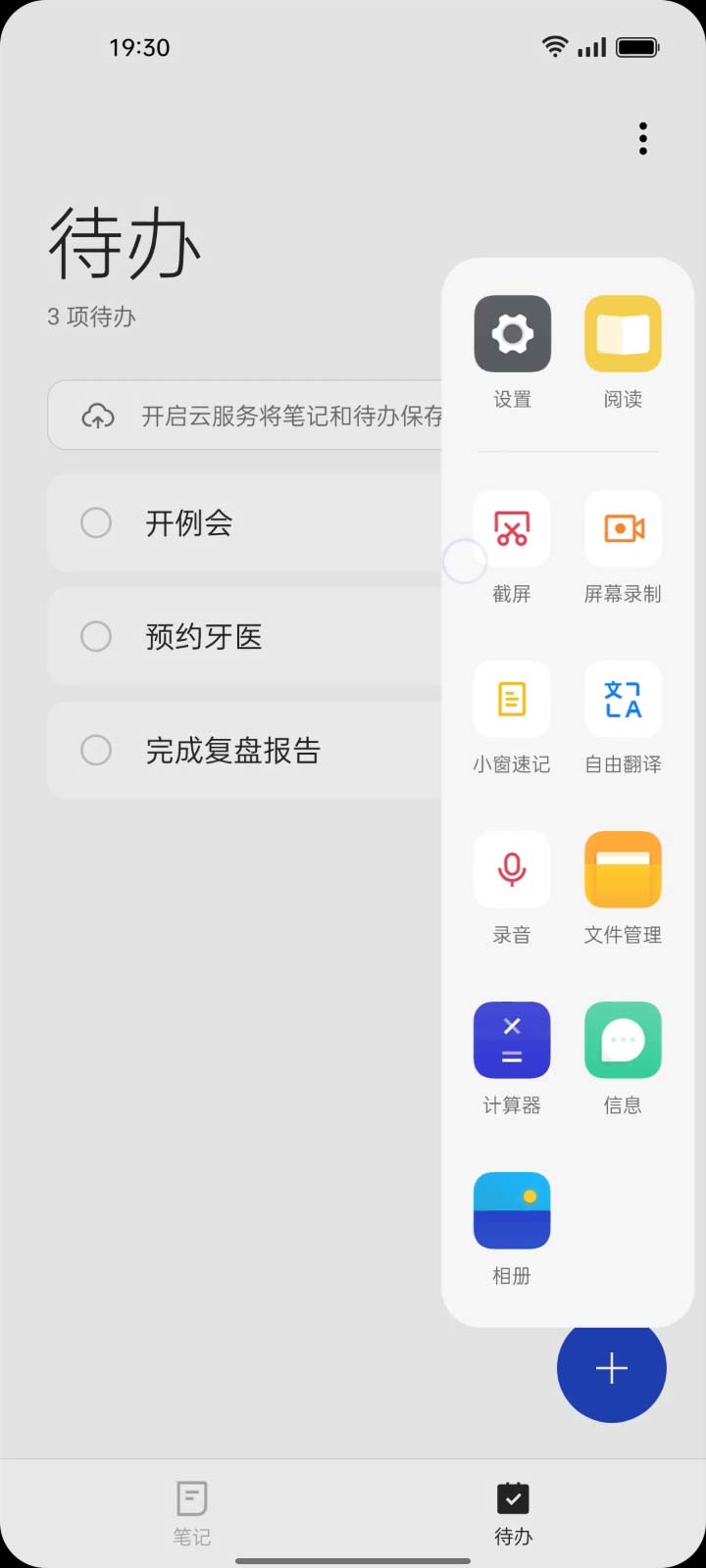706x1568 pixels.
Task: Switch to the 笔记 tab
Action: [x=192, y=1513]
